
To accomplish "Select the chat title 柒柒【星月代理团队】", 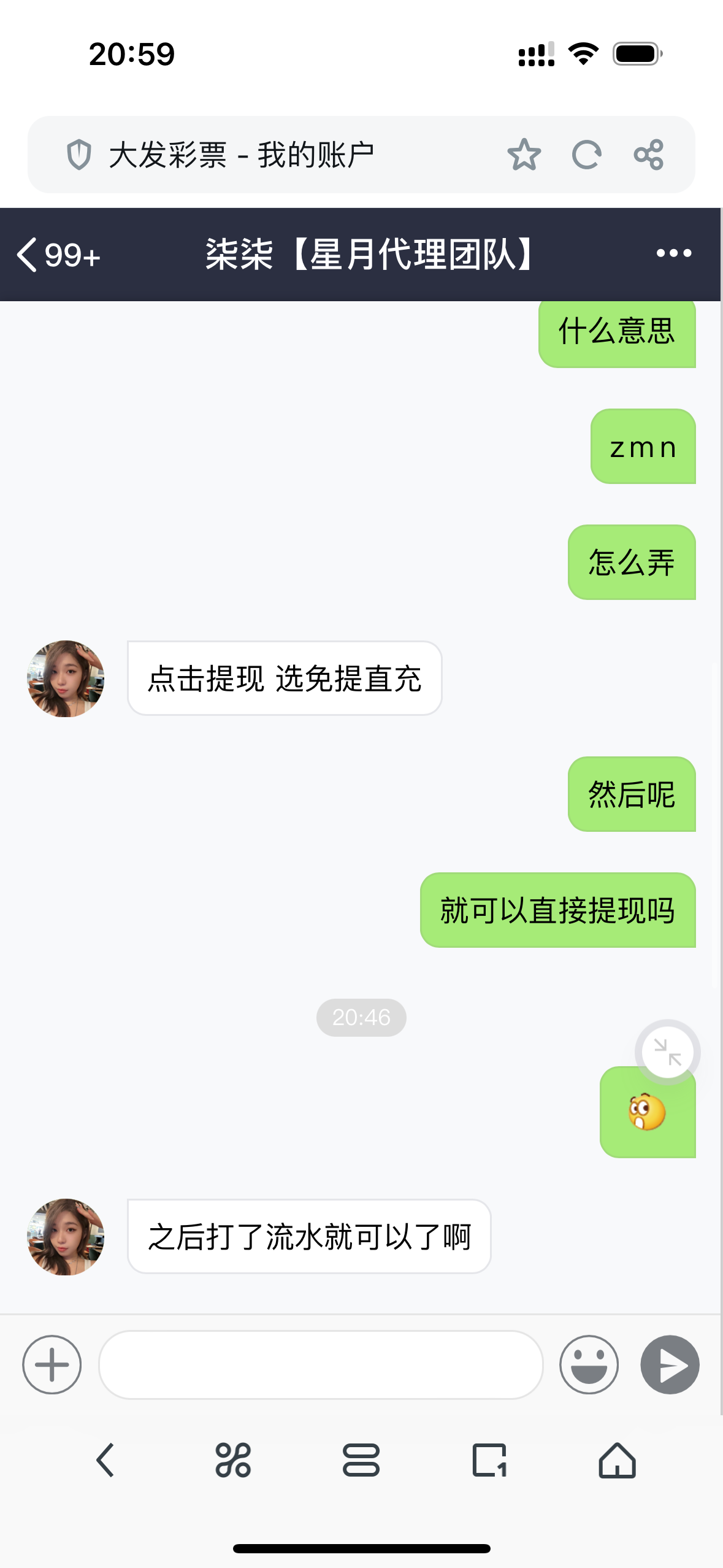I will (x=369, y=253).
